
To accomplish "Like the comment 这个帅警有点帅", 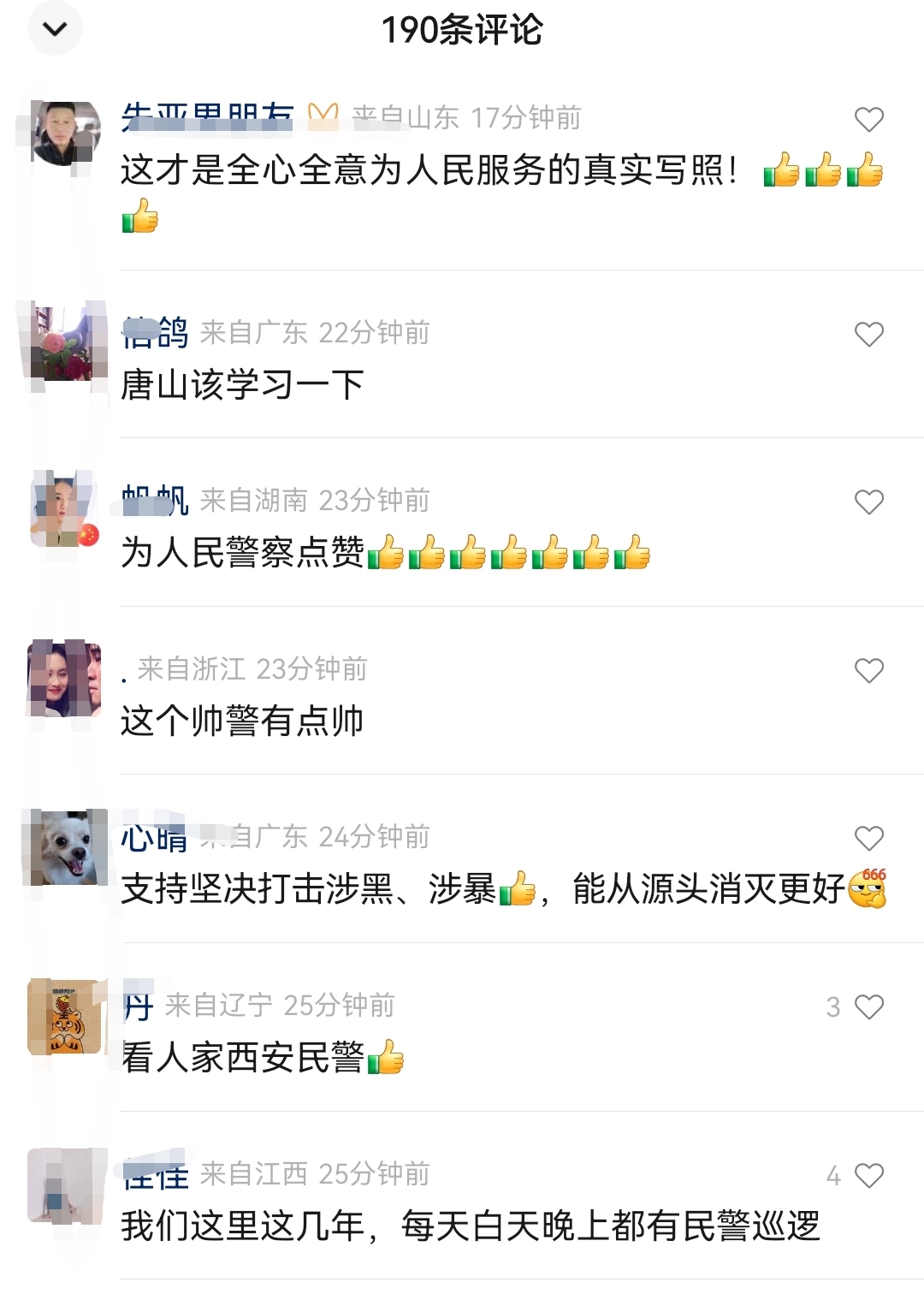I will click(868, 670).
